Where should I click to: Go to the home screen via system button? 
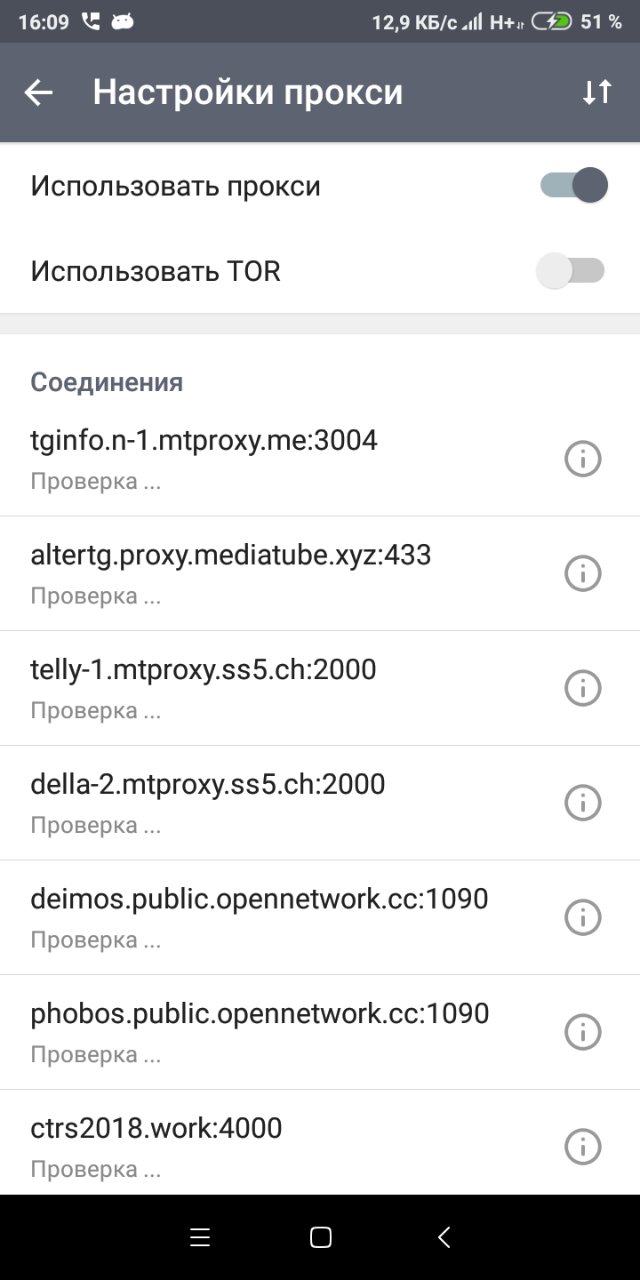[320, 1238]
